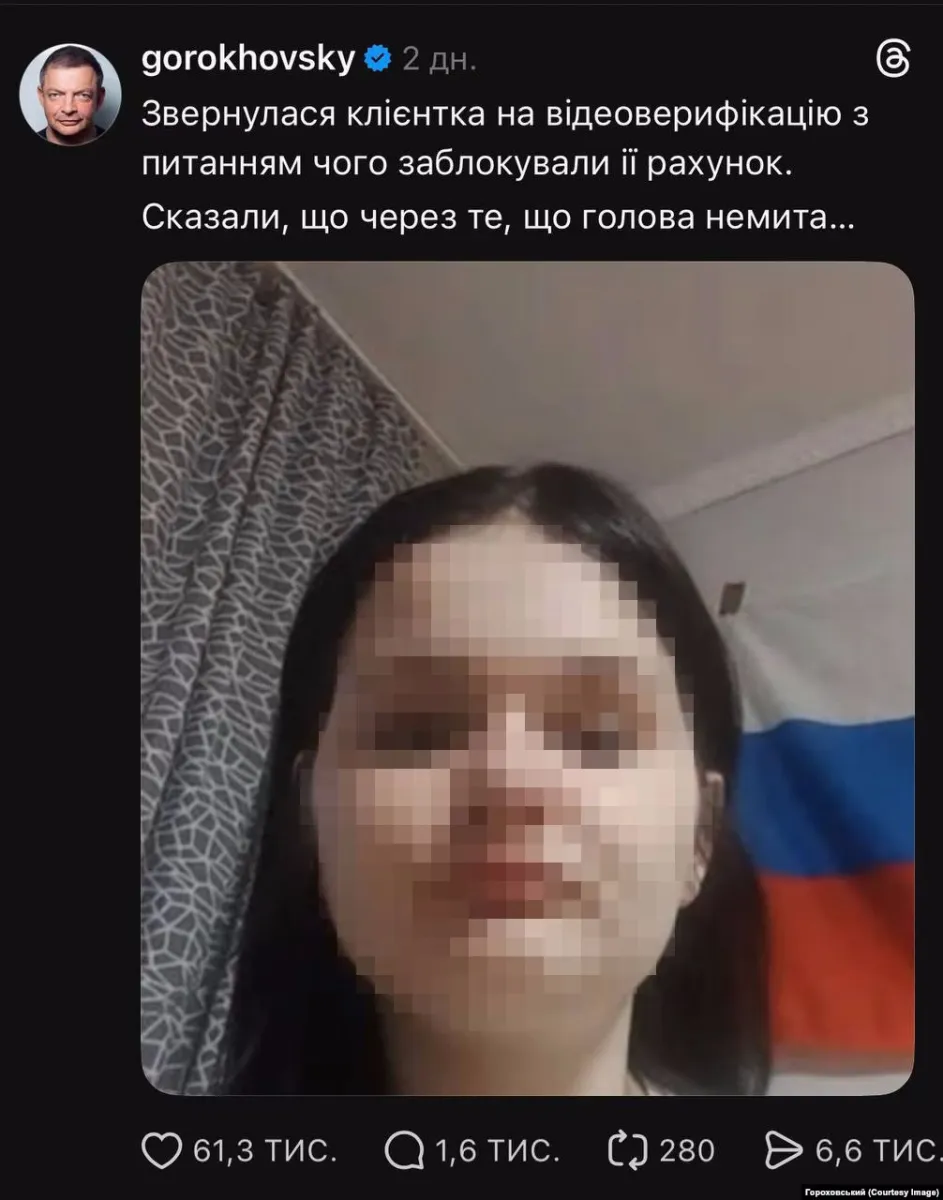The height and width of the screenshot is (1200, 943).
Task: Like the post with 61,3 тис. likes
Action: (x=161, y=1151)
